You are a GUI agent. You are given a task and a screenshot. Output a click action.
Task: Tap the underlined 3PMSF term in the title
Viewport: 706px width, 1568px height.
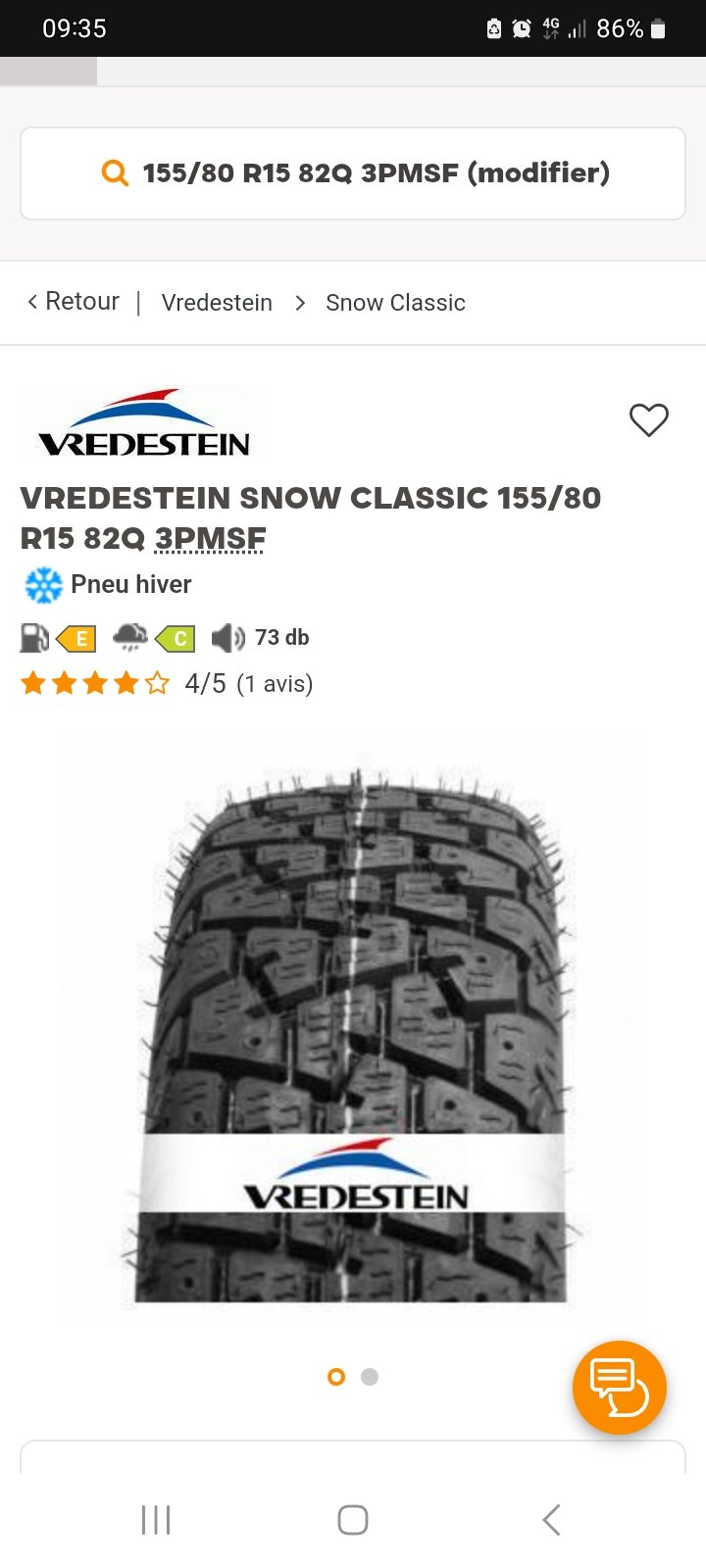210,539
